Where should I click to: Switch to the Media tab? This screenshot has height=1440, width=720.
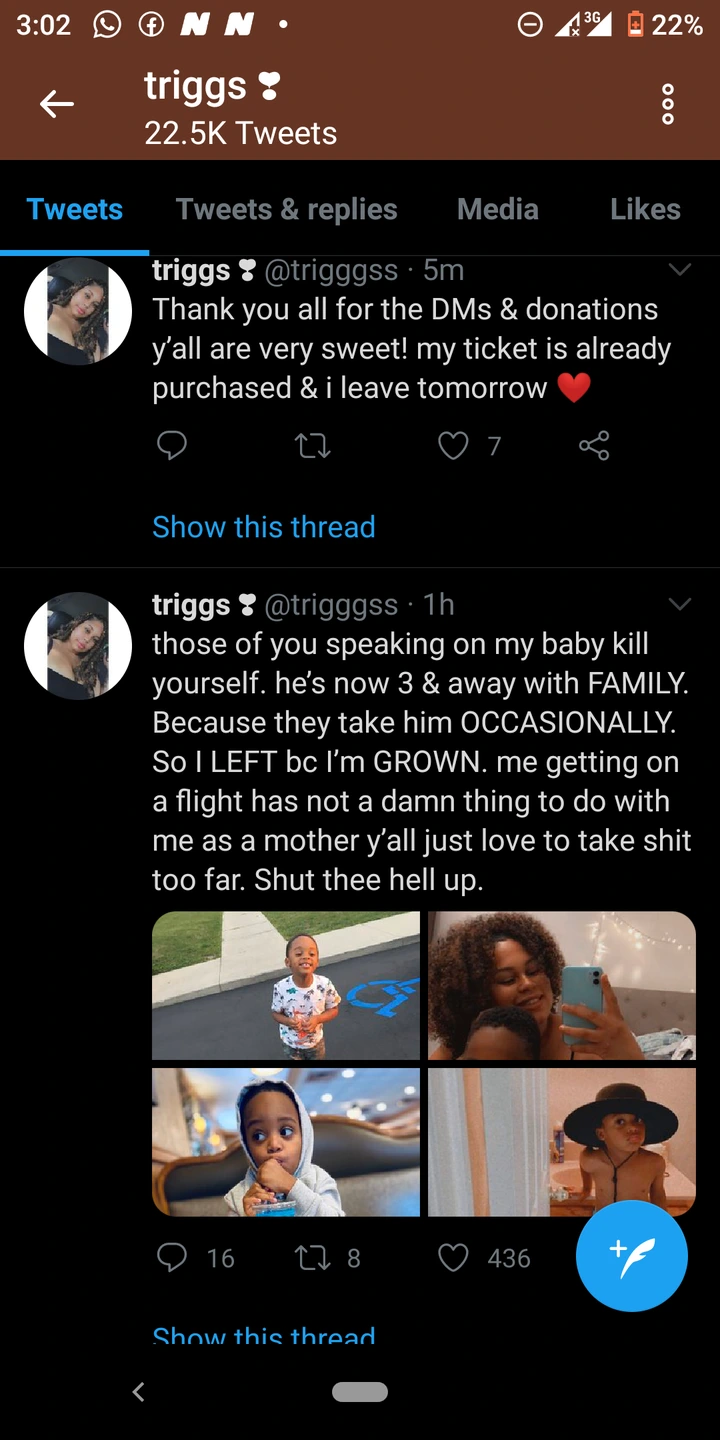497,209
